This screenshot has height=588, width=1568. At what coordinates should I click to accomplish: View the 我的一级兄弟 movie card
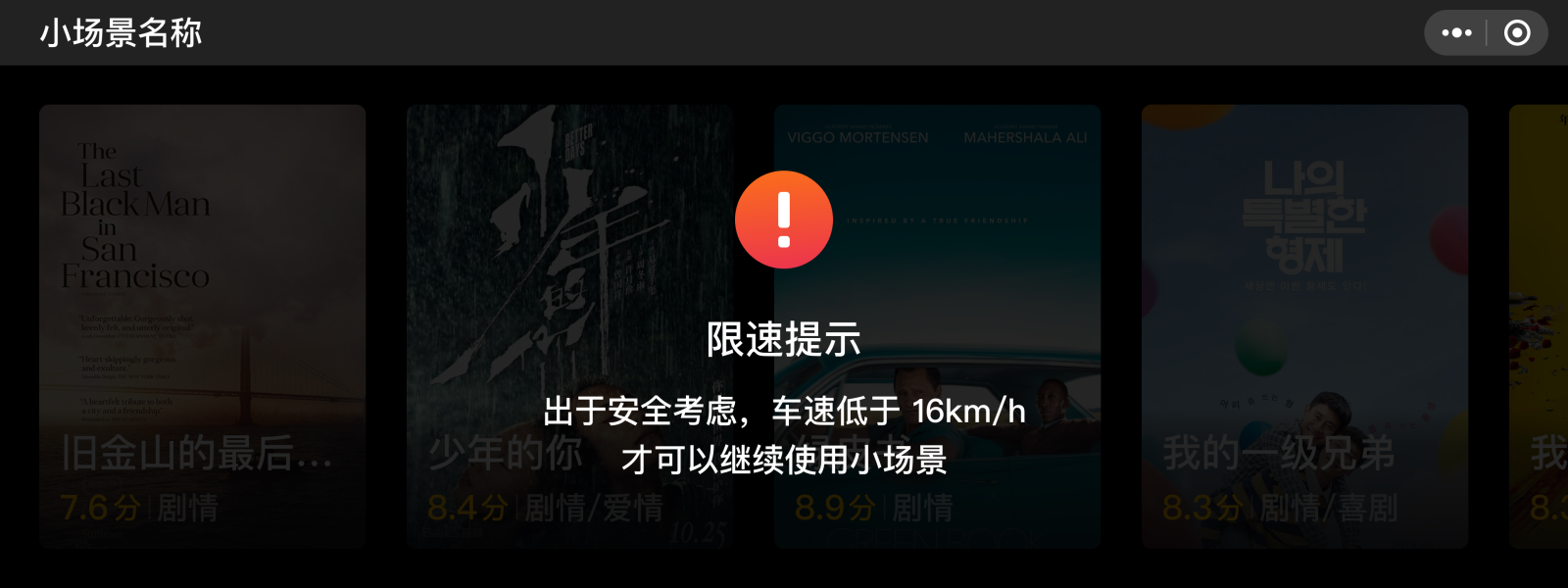pyautogui.click(x=1304, y=325)
